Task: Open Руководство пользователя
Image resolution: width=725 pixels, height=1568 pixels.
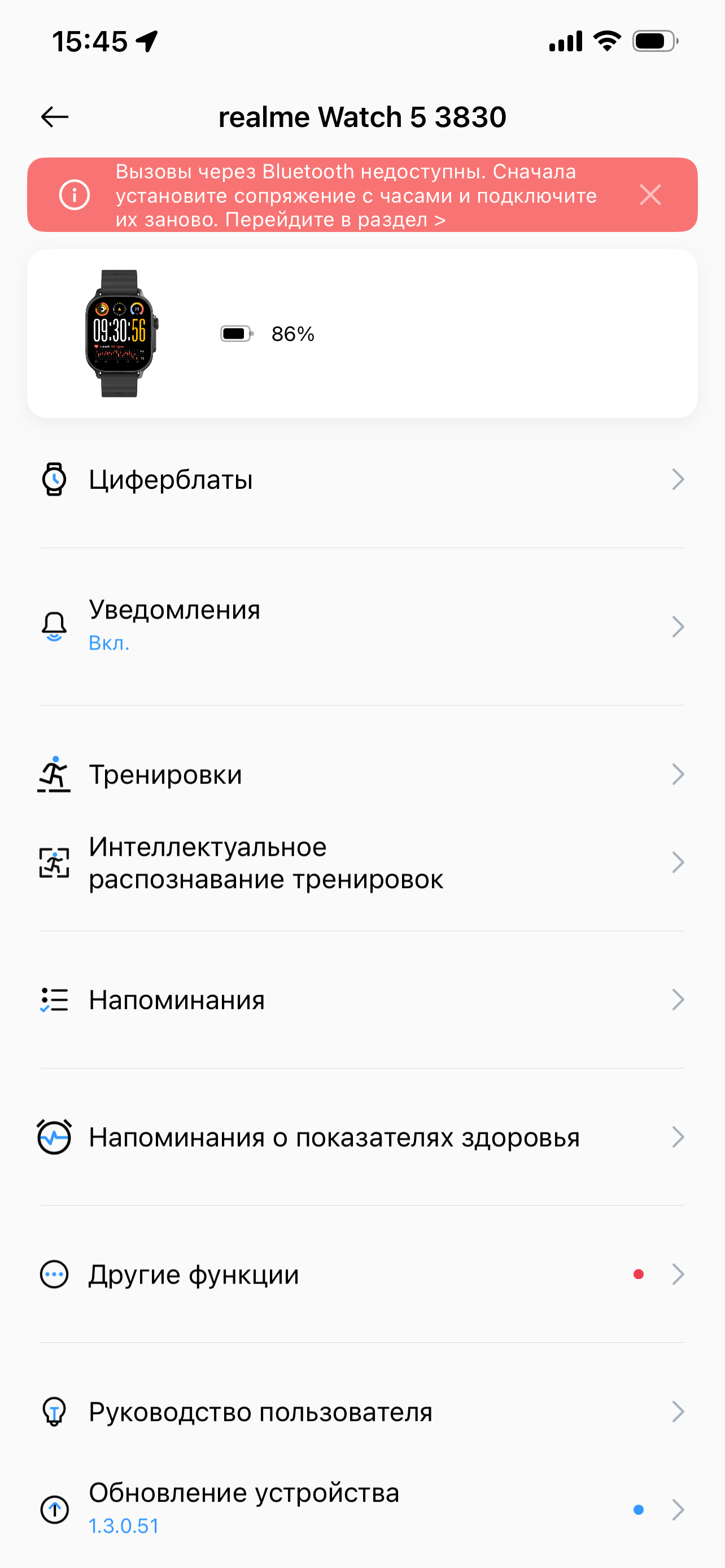Action: click(x=361, y=1411)
